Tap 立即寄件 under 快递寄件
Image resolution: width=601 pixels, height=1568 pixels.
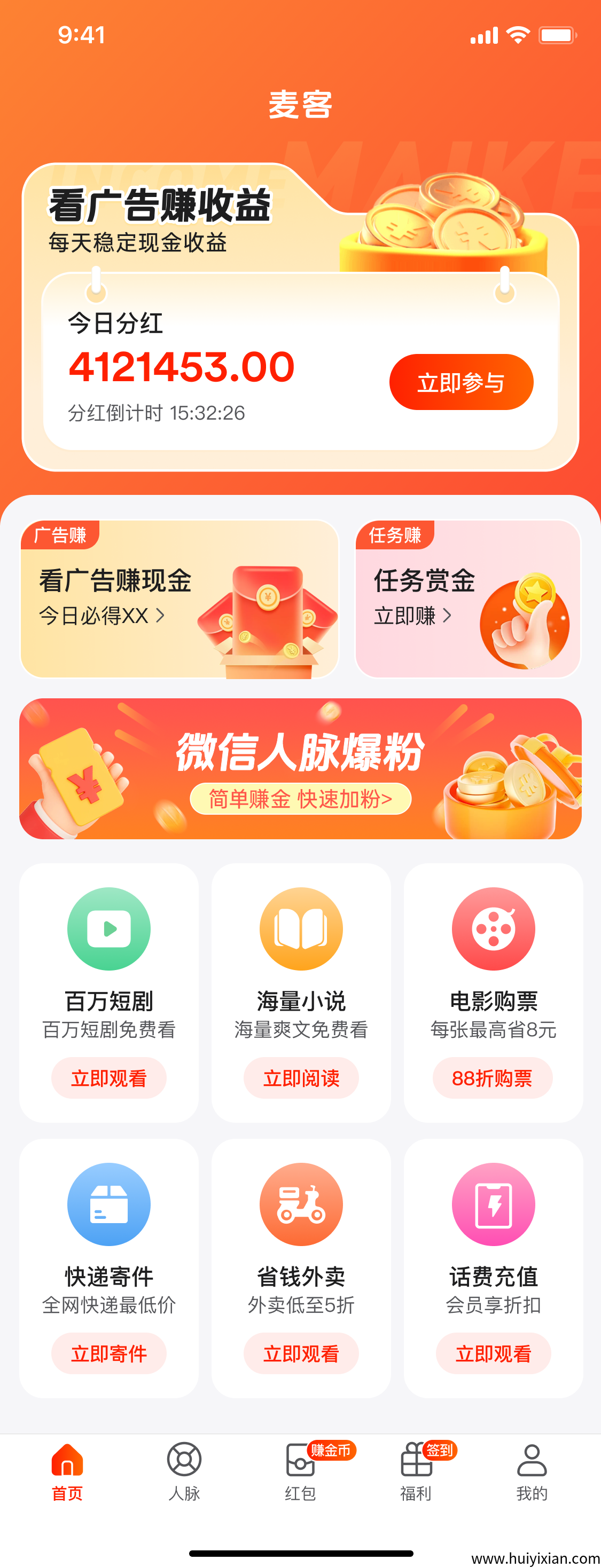pos(109,1353)
